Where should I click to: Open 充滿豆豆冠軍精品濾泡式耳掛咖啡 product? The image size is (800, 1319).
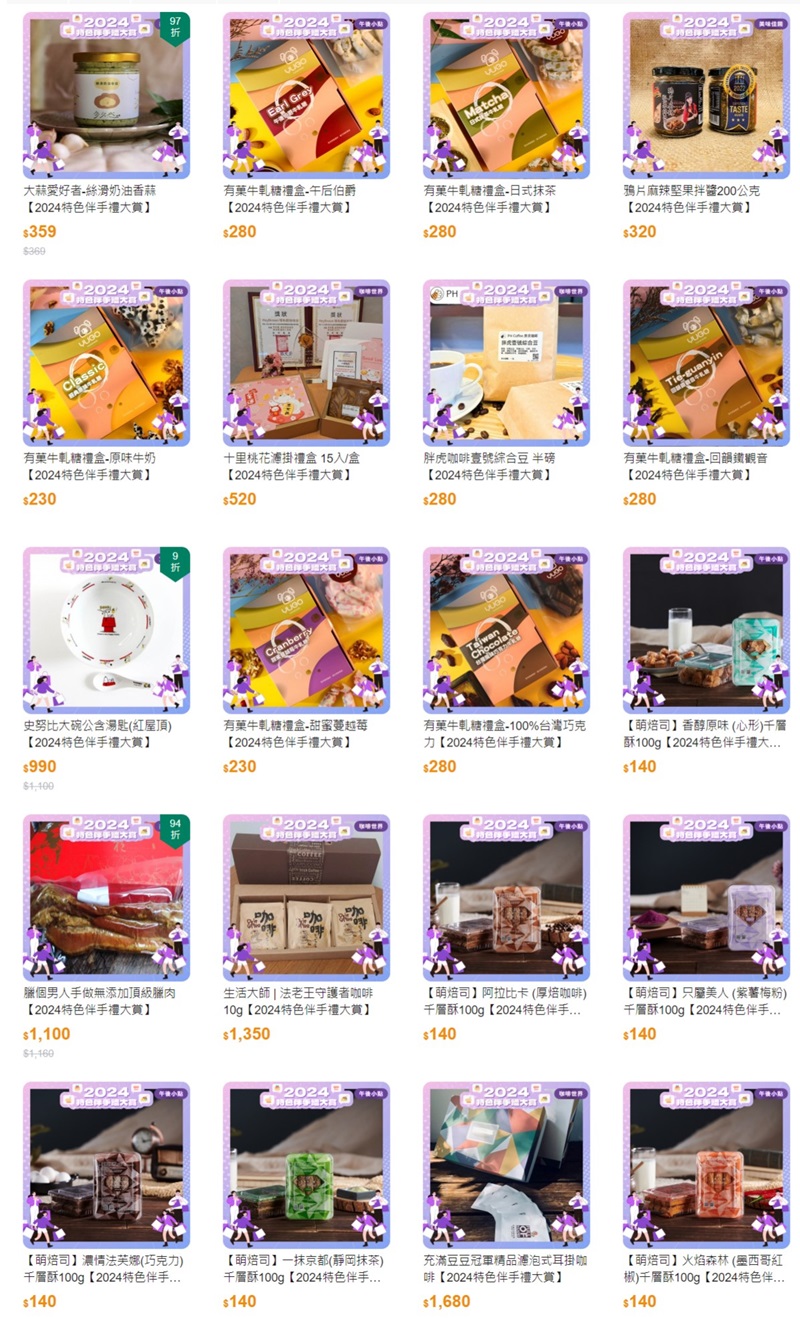pyautogui.click(x=506, y=1164)
